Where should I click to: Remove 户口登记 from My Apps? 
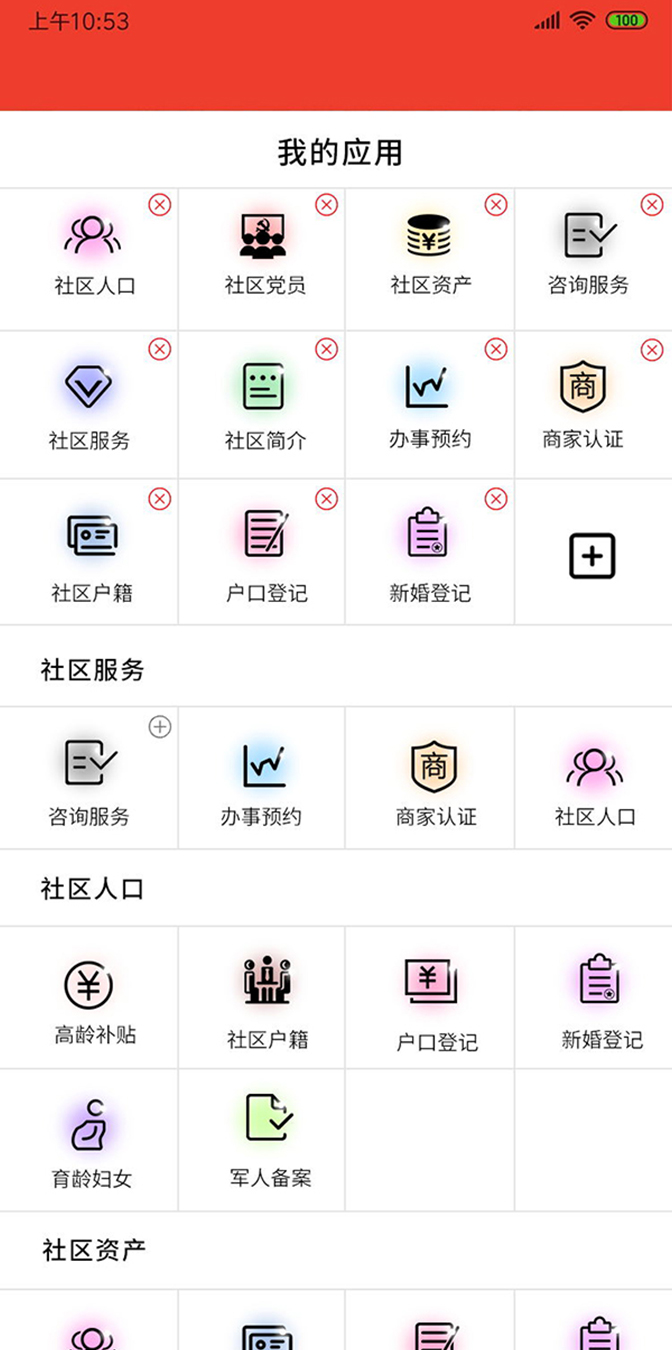pos(327,499)
